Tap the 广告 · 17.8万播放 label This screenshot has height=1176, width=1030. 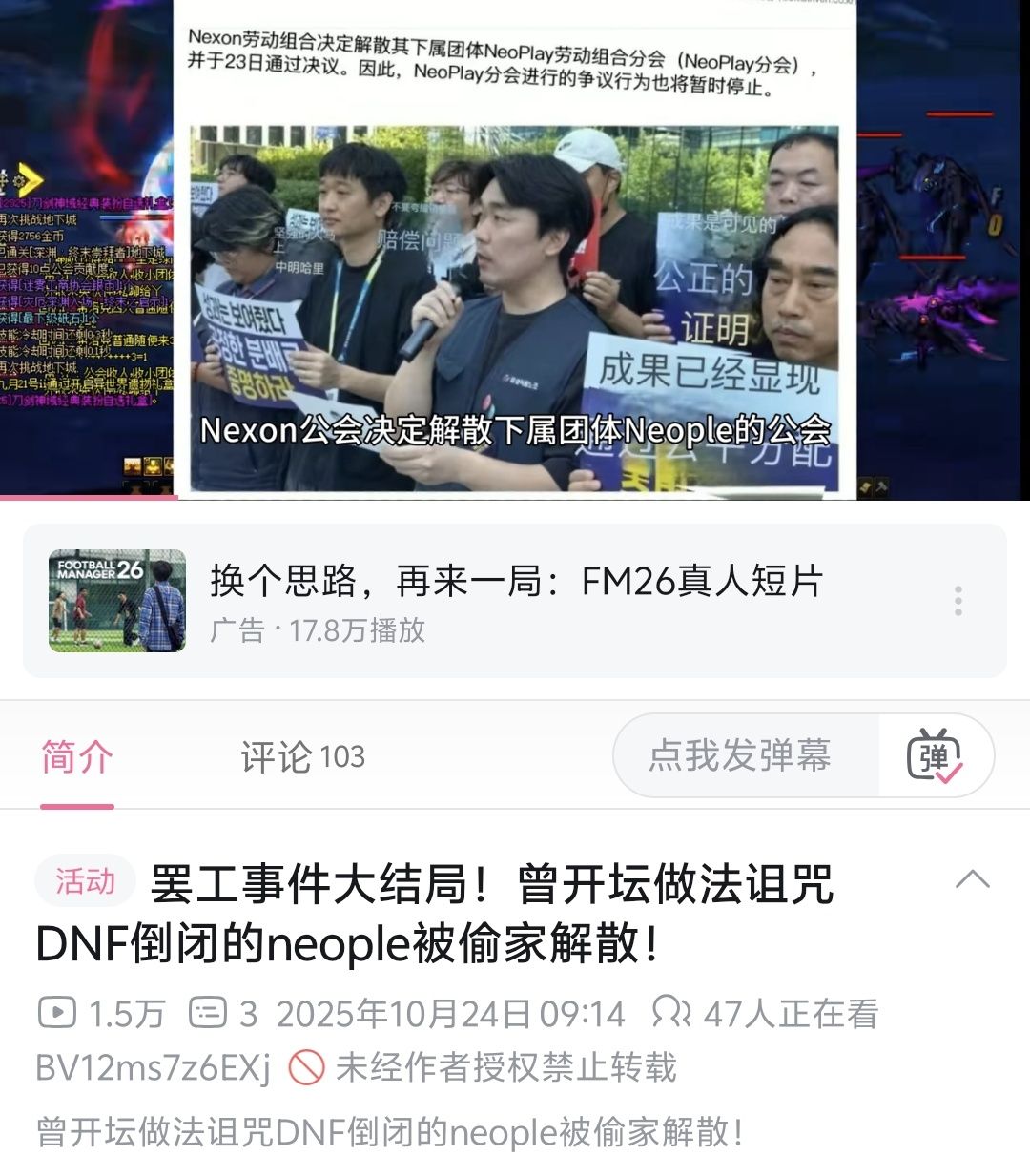pos(319,629)
